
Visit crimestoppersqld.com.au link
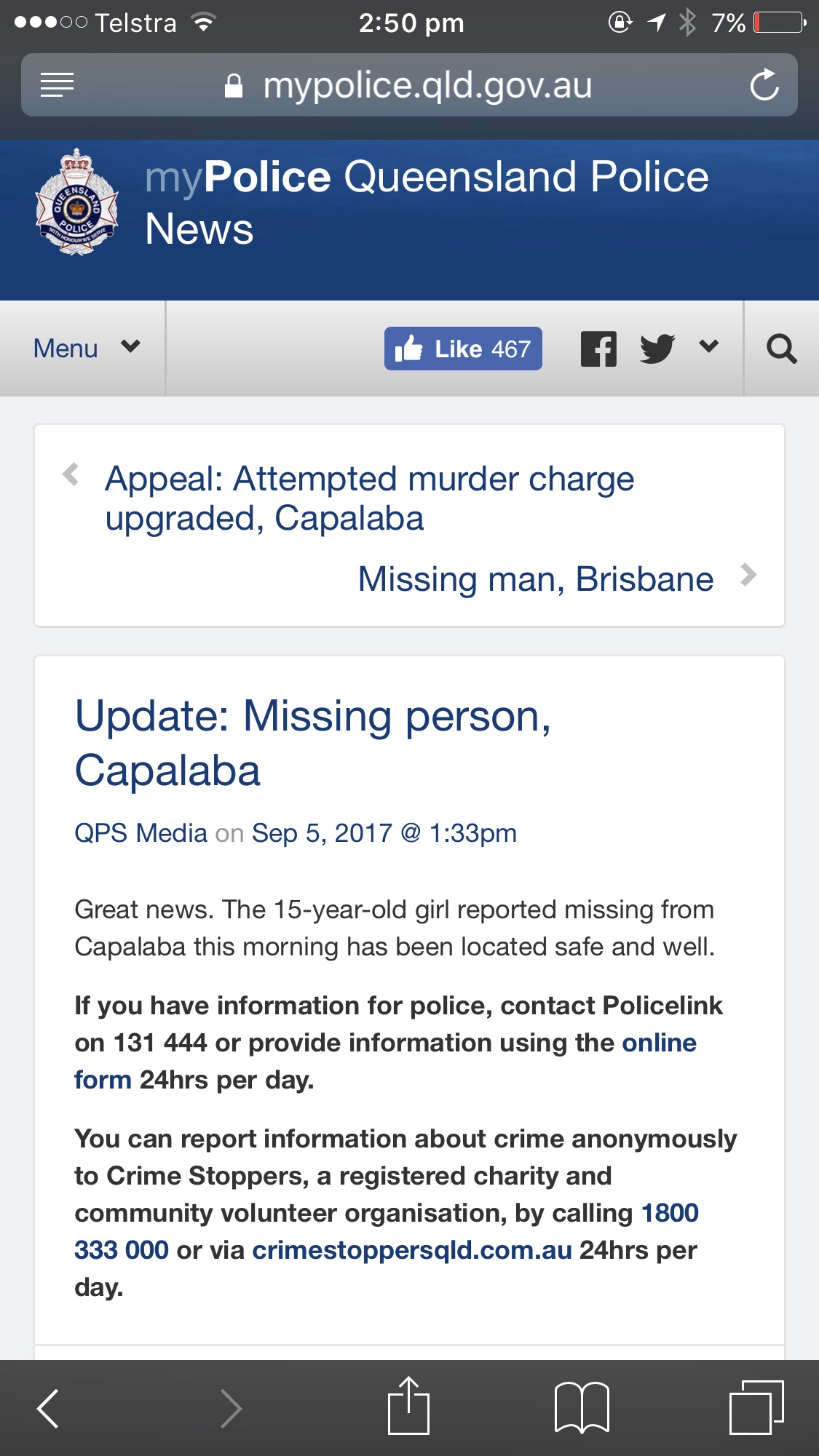pos(412,1250)
